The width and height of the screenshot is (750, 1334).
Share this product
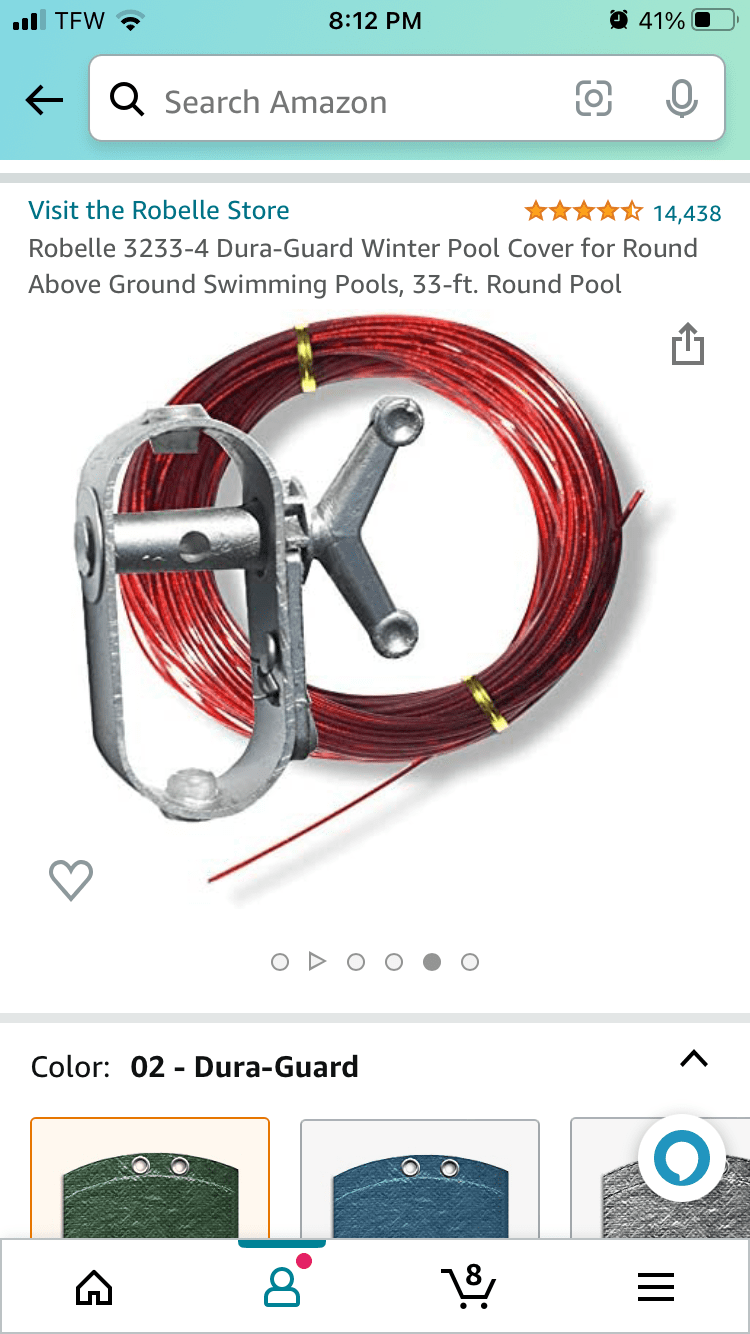(687, 344)
